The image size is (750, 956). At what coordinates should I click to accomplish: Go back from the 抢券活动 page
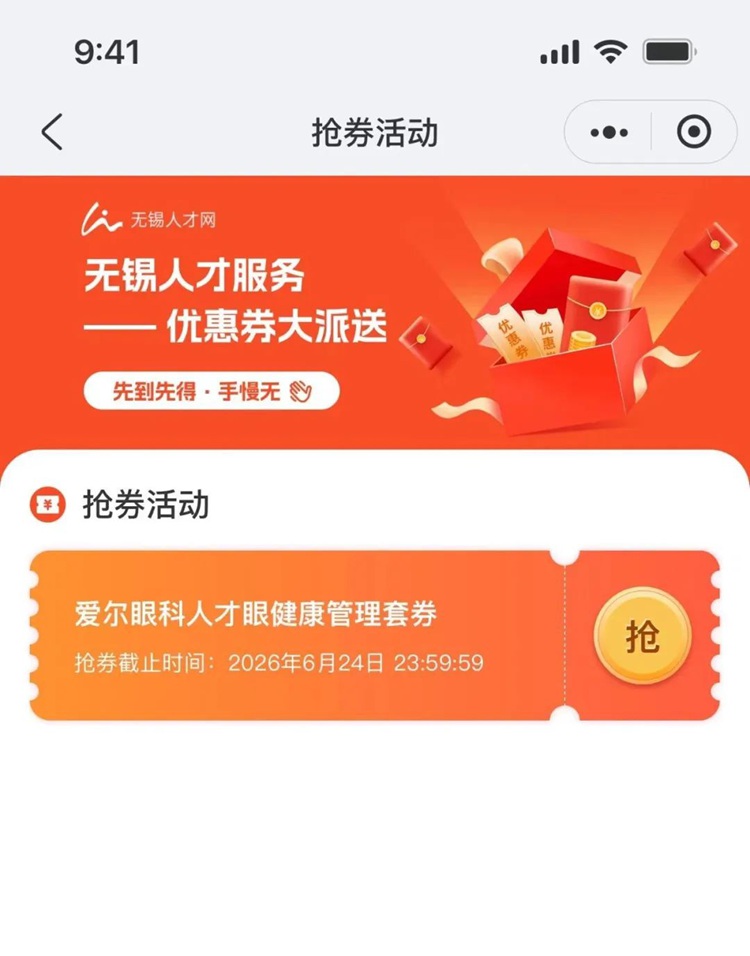pos(52,132)
